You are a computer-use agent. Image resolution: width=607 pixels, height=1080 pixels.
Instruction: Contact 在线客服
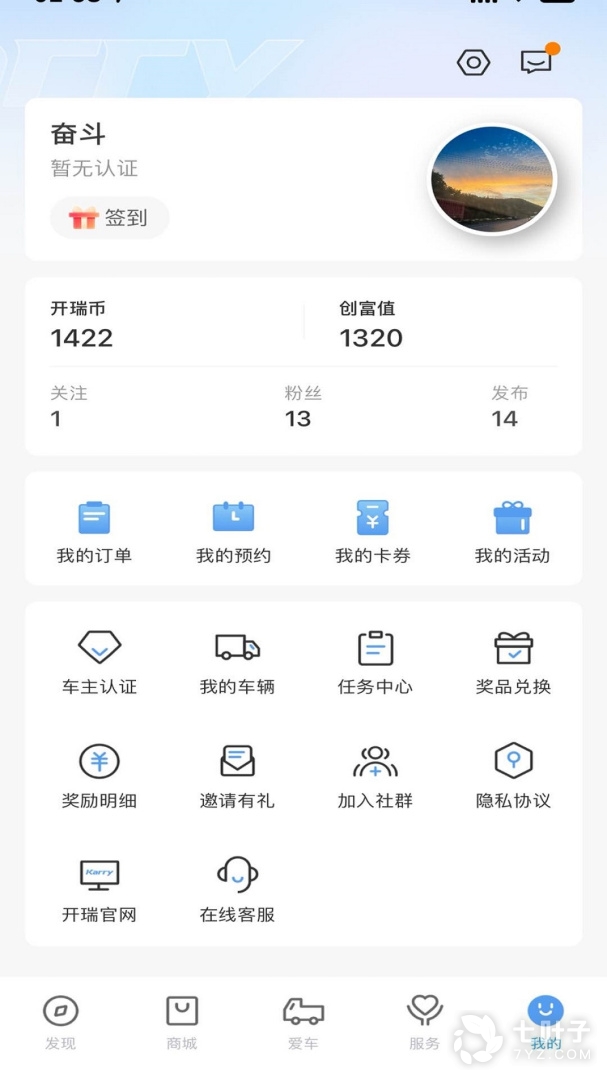[237, 889]
